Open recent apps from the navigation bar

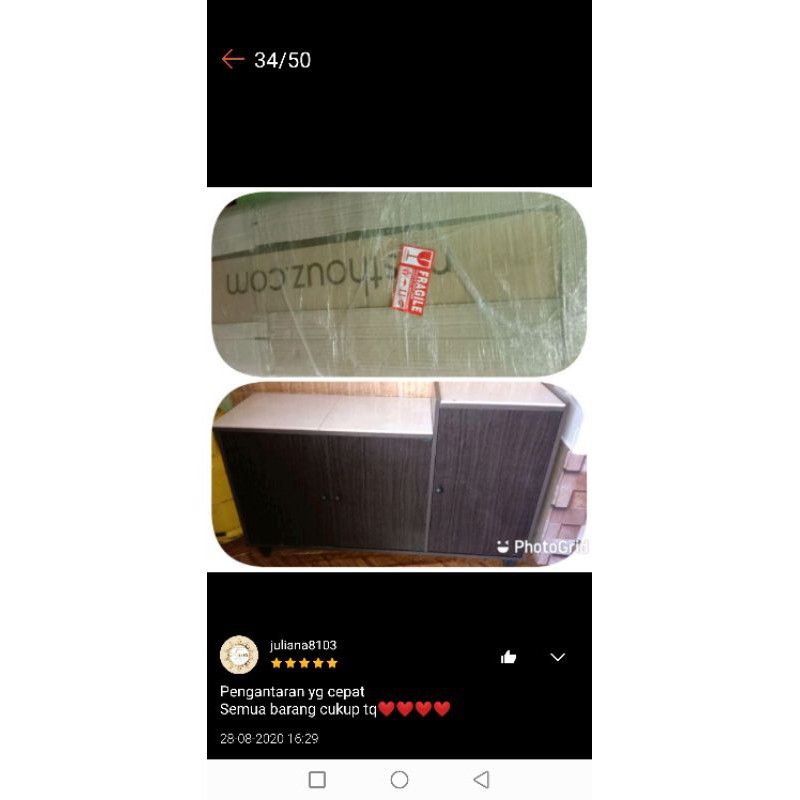coord(317,780)
